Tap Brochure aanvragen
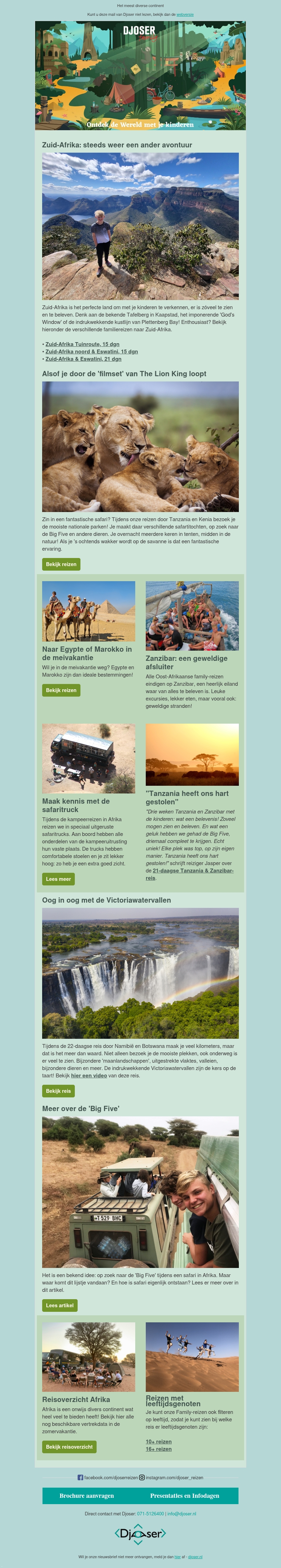Viewport: 281px width, 1568px height. tap(86, 1496)
